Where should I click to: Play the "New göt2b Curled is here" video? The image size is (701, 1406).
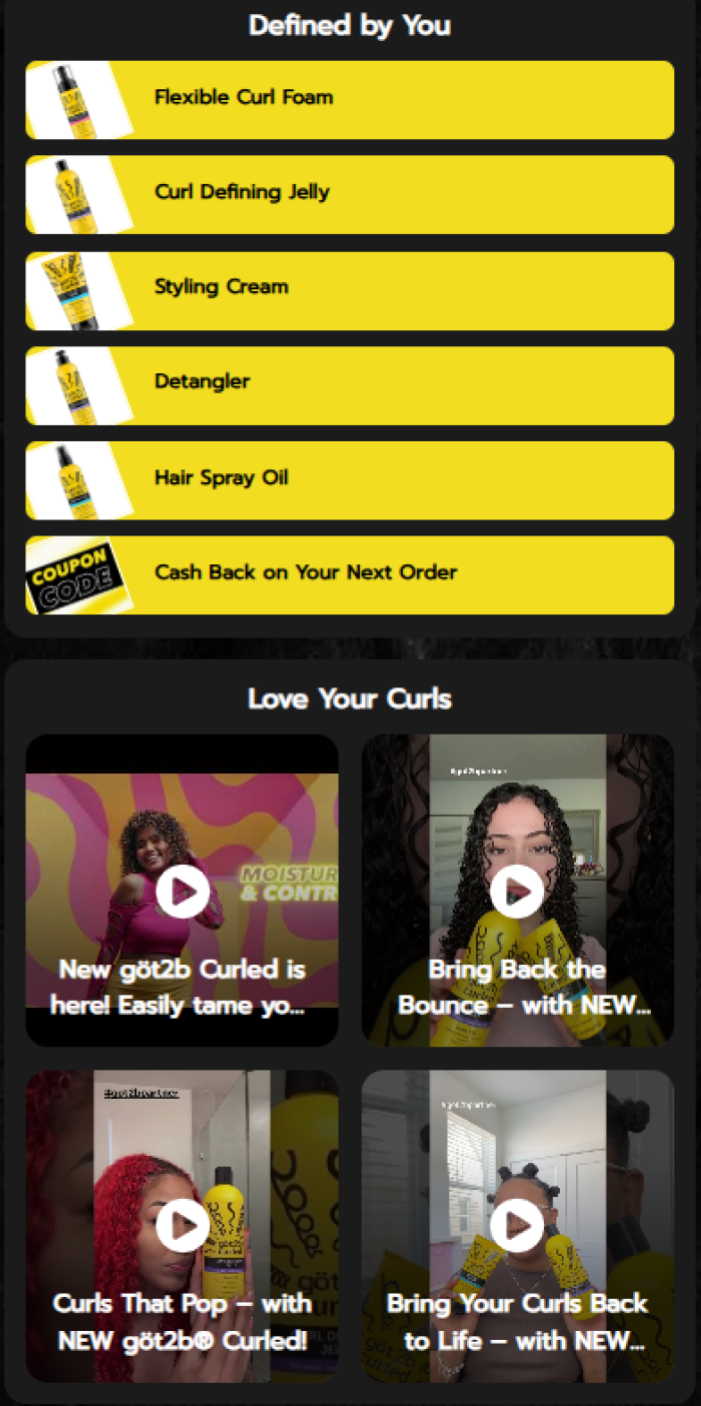tap(182, 891)
